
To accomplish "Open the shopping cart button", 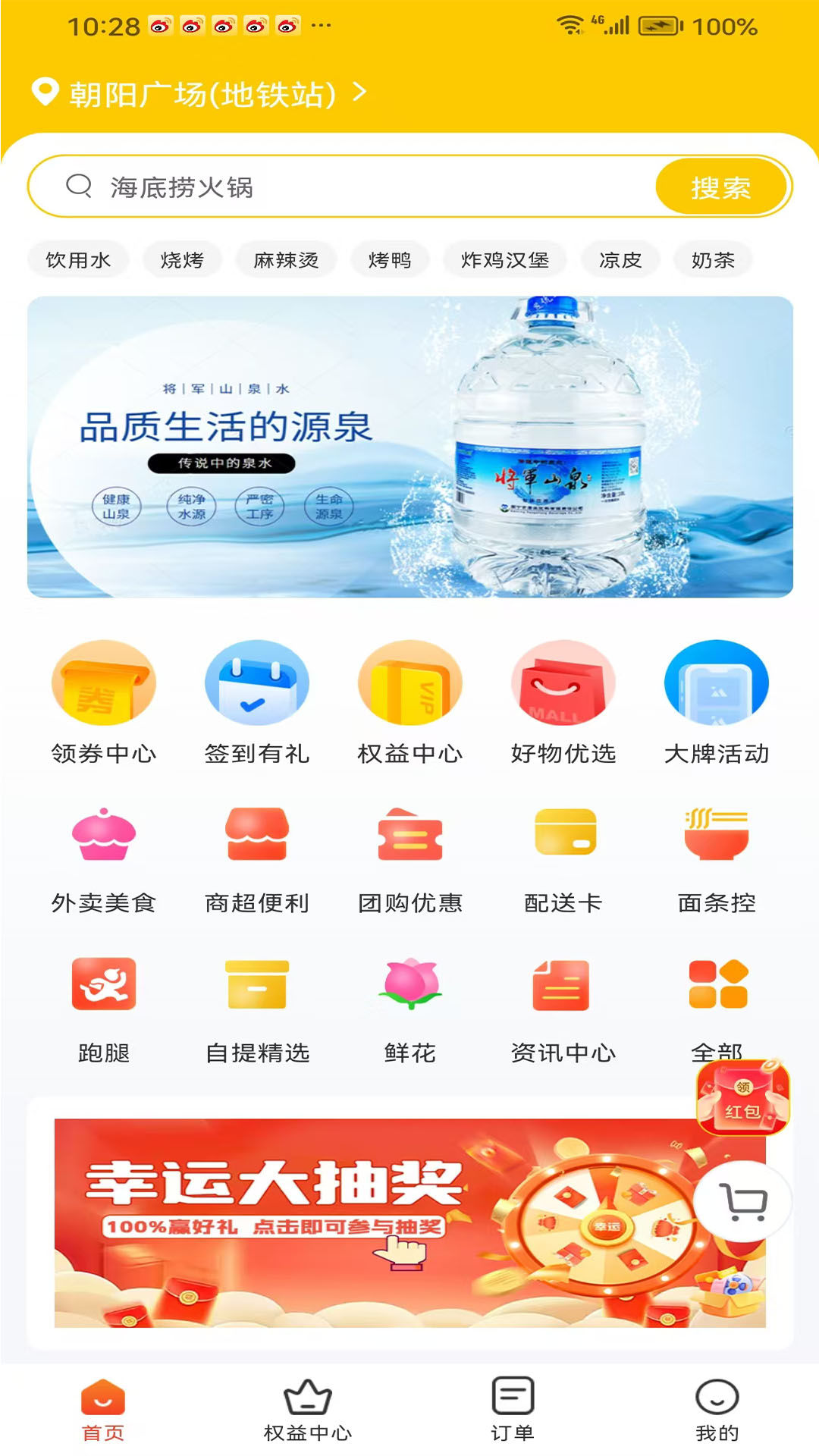I will [742, 1202].
